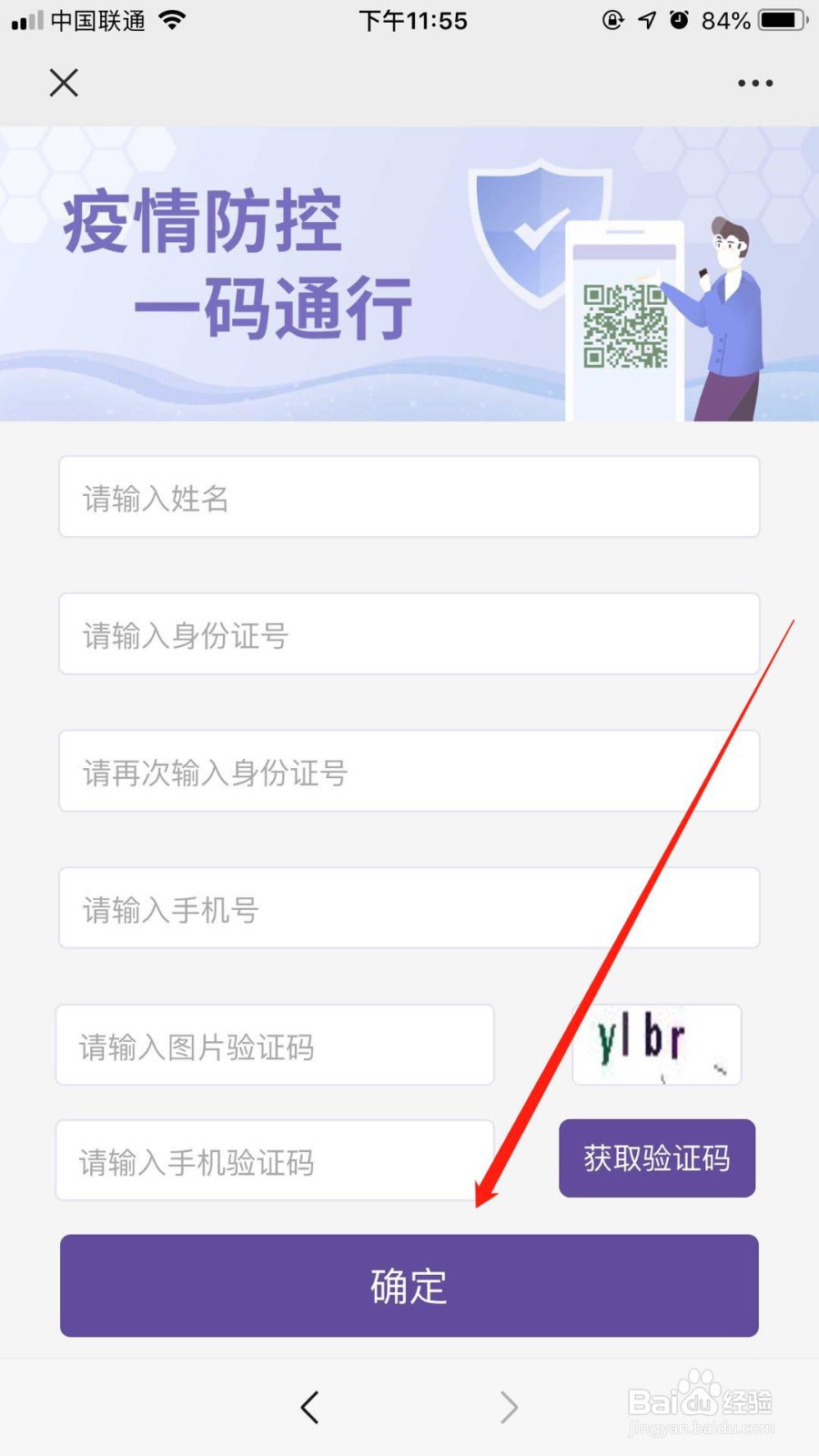Select the 请输入身份证号 ID field
Viewport: 819px width, 1456px height.
pos(409,634)
